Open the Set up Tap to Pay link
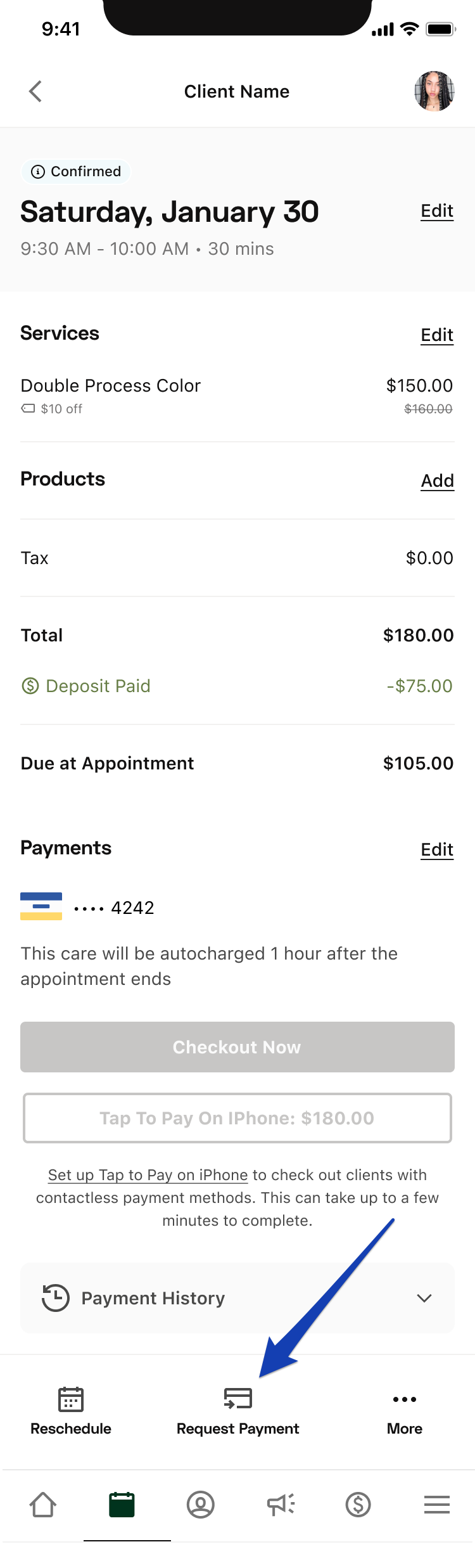The height and width of the screenshot is (1568, 475). pyautogui.click(x=148, y=1175)
